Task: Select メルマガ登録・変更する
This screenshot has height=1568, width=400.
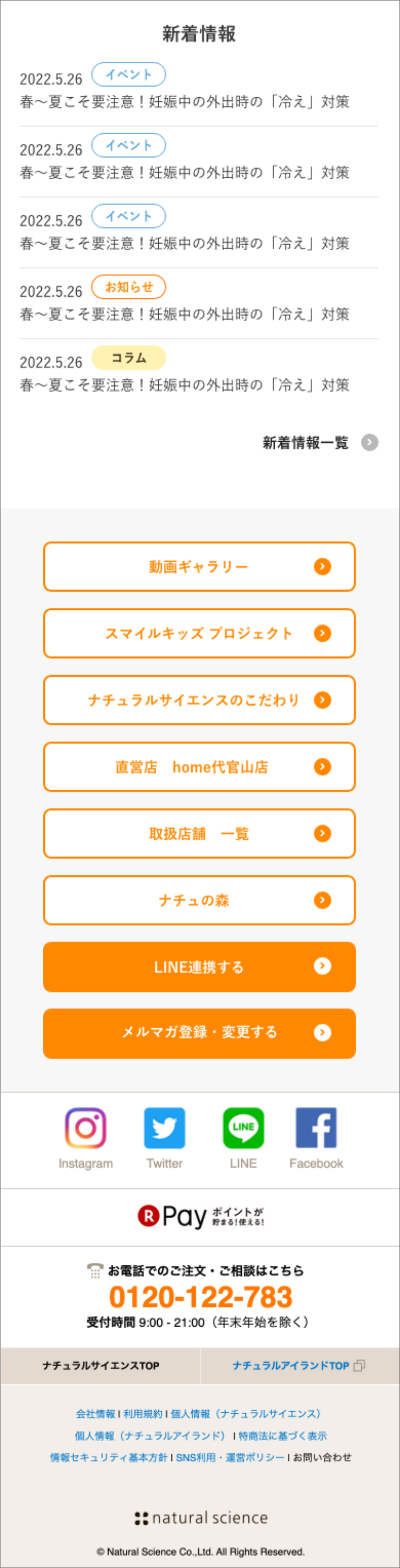Action: coord(199,1033)
